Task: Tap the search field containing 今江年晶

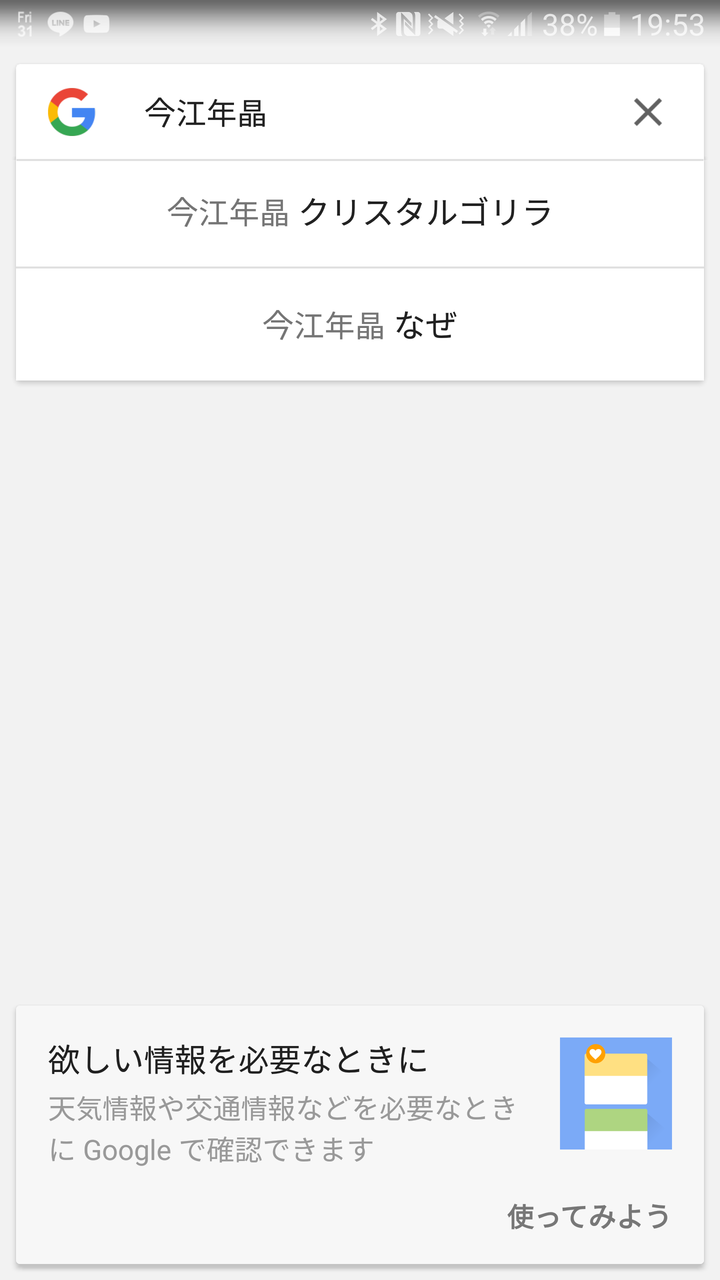Action: coord(375,113)
